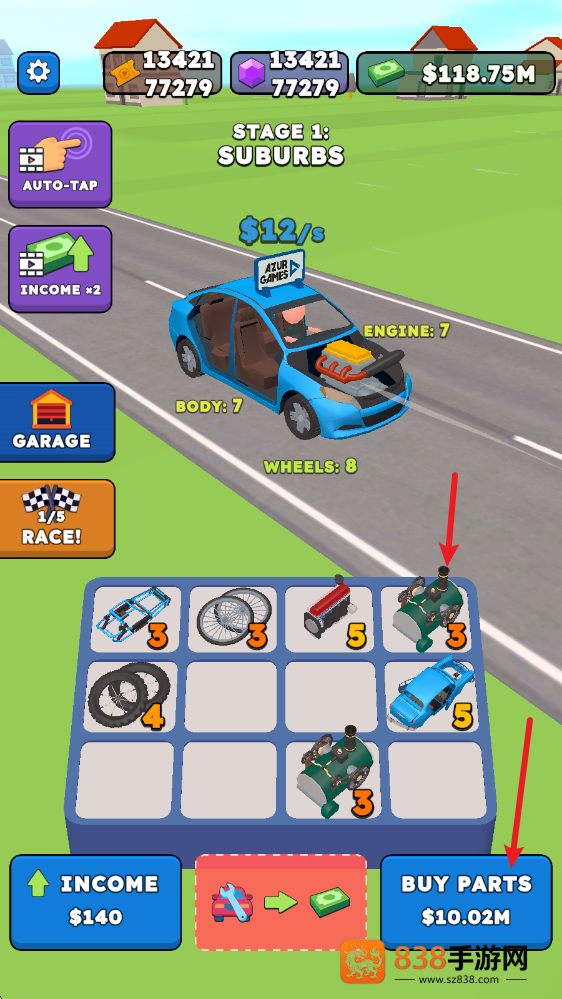Image resolution: width=562 pixels, height=999 pixels.
Task: Start the Race
Action: point(56,519)
